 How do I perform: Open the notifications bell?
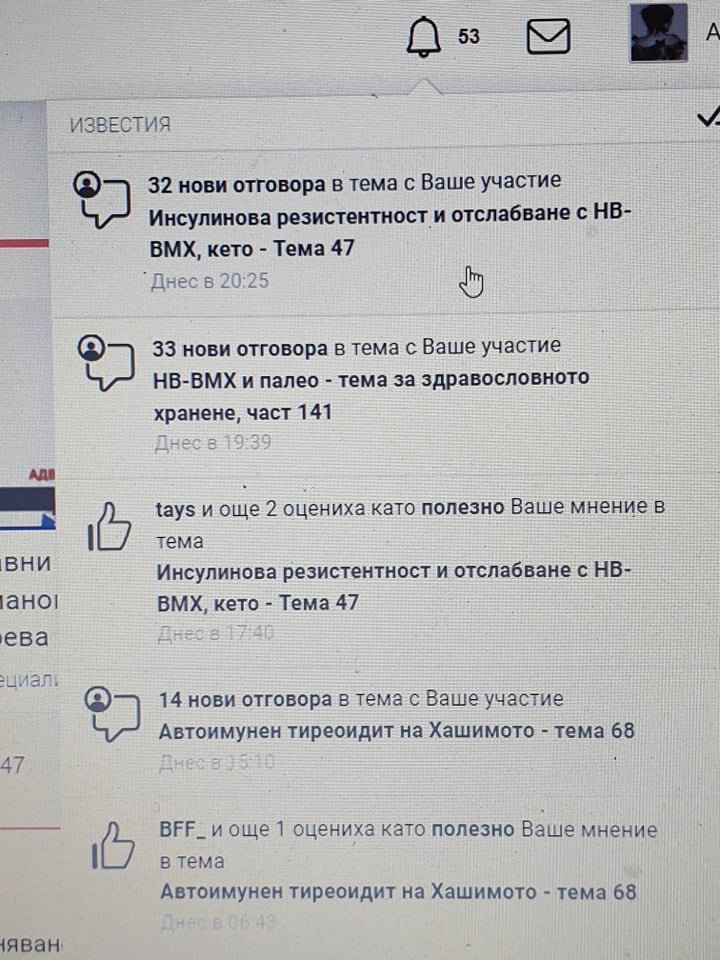click(424, 37)
